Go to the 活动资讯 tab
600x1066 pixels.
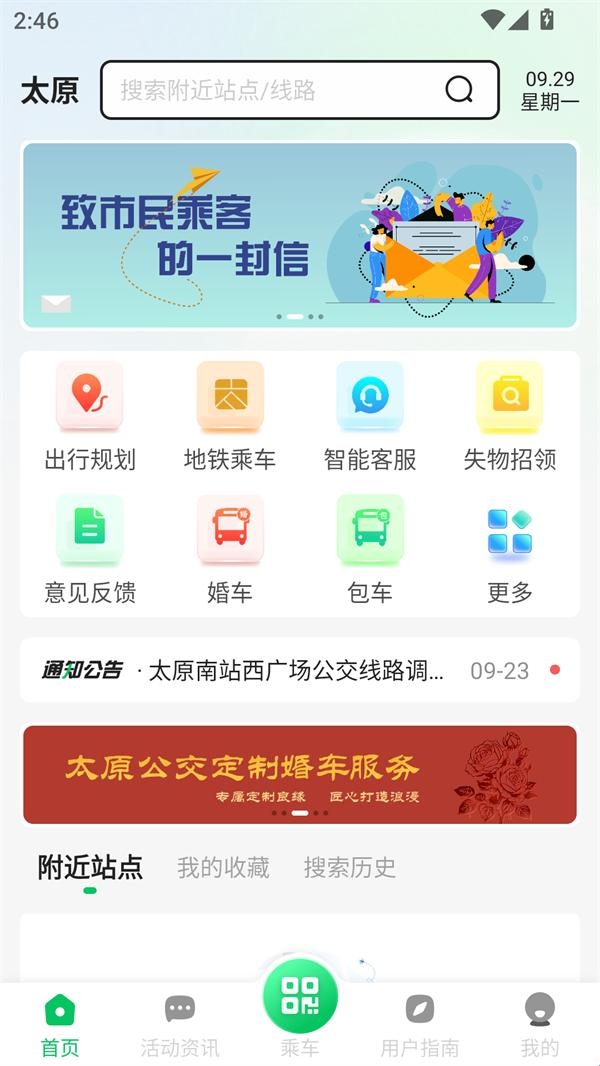point(180,1025)
